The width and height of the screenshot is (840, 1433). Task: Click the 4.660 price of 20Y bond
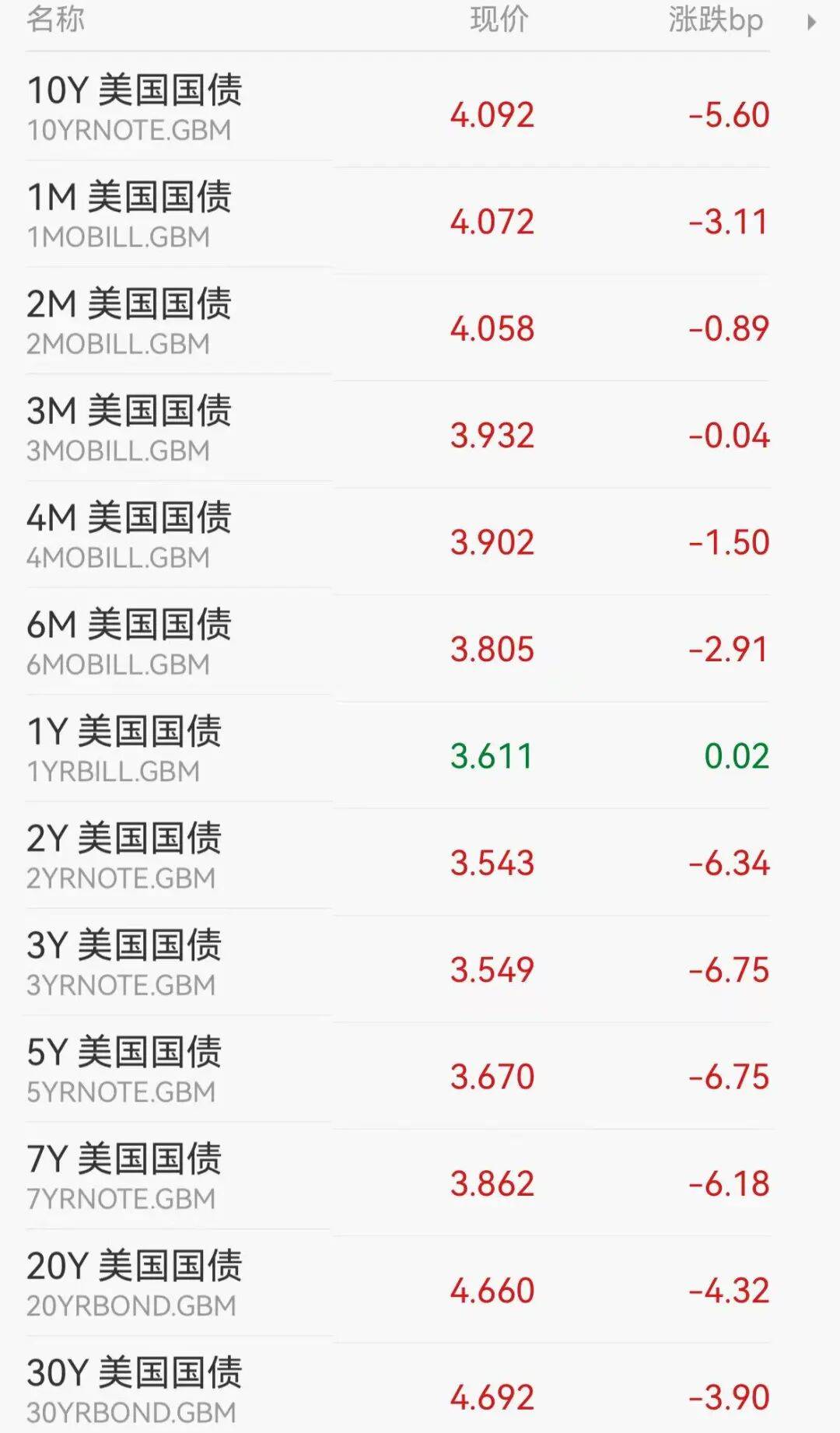click(x=491, y=1291)
